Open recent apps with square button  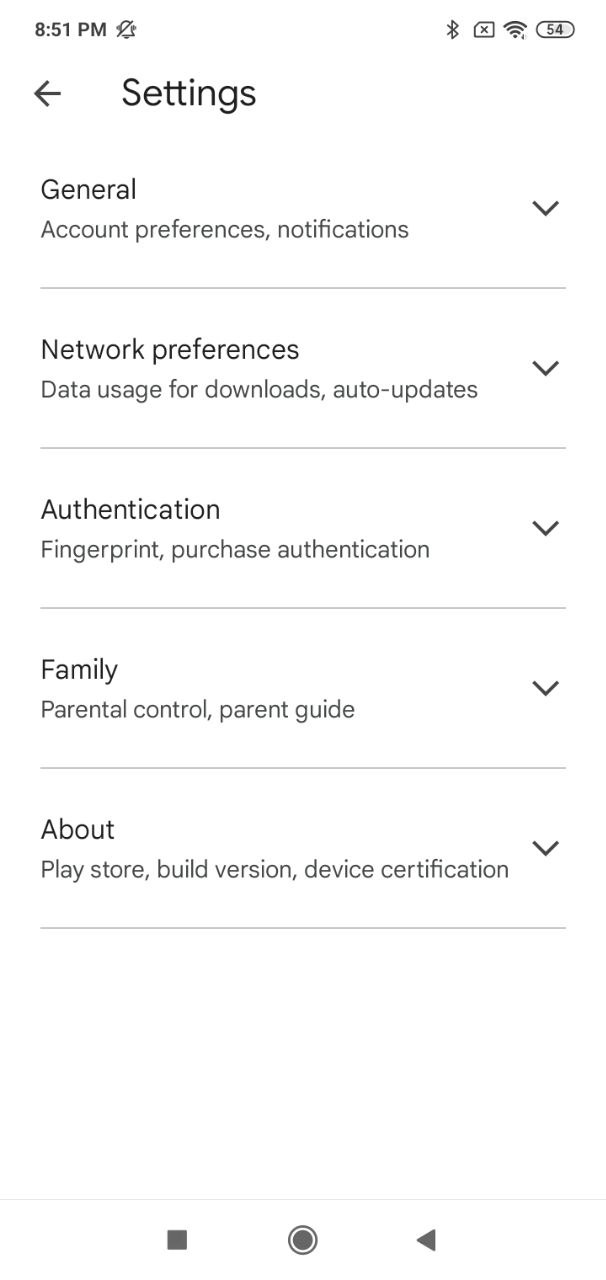pyautogui.click(x=177, y=1240)
